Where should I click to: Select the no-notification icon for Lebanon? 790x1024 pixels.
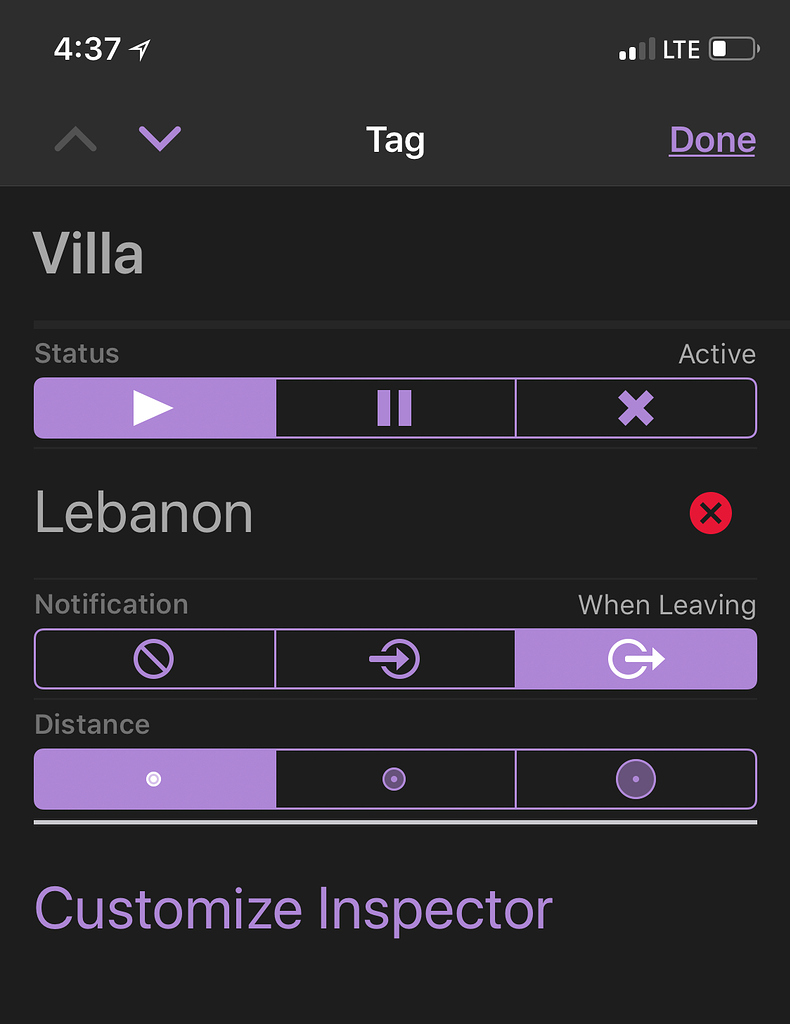(154, 658)
